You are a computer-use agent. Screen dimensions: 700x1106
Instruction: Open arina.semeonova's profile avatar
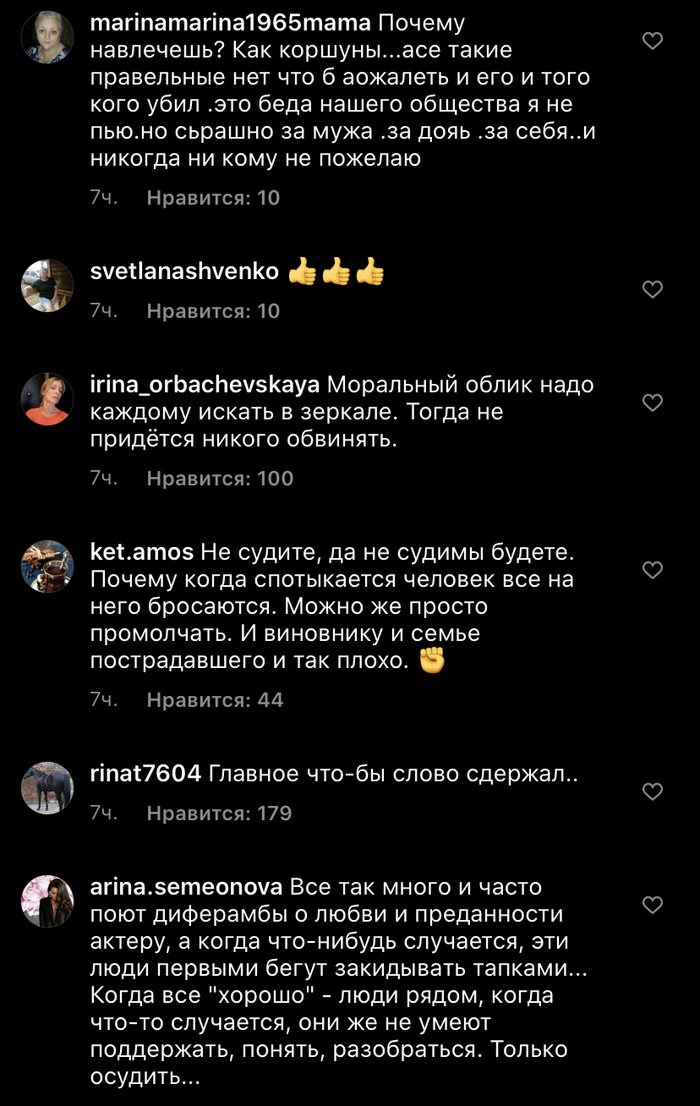tap(47, 899)
